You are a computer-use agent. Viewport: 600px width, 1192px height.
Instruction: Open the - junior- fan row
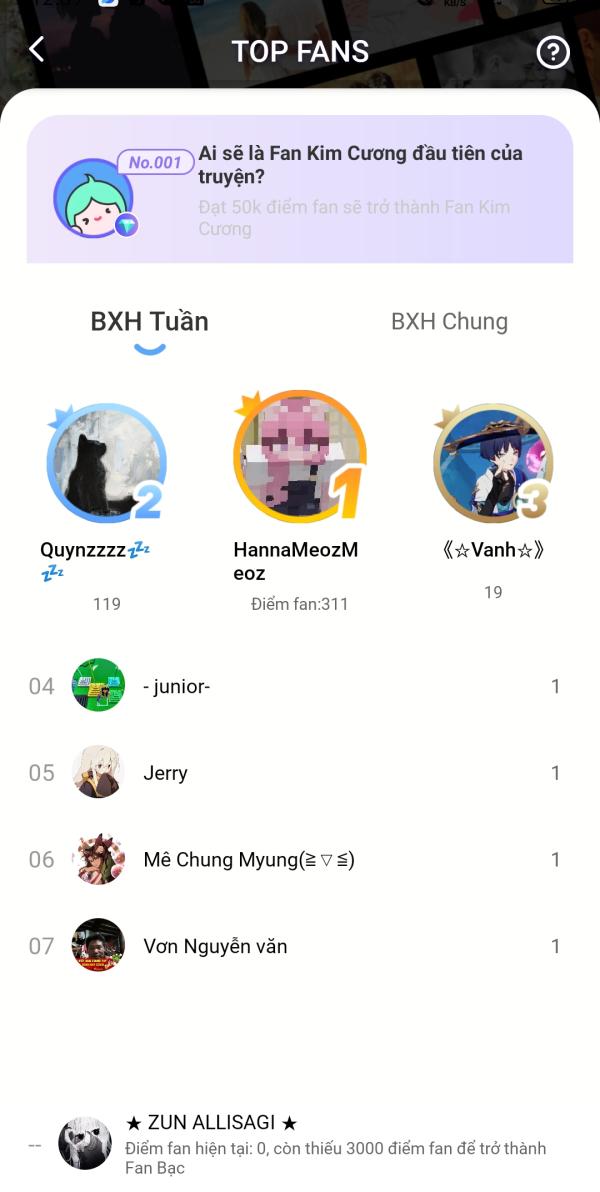pyautogui.click(x=300, y=686)
